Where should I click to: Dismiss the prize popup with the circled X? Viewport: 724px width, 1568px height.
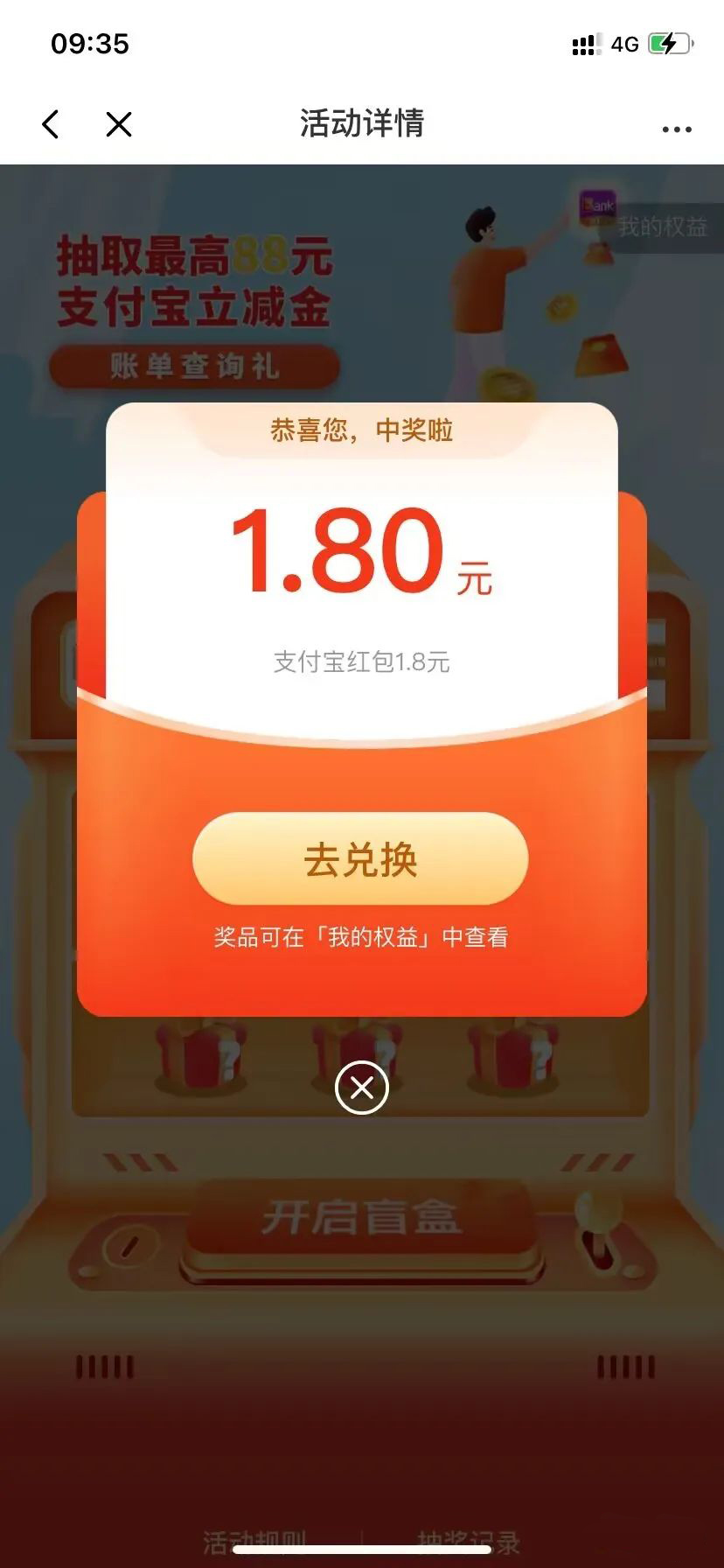361,1088
